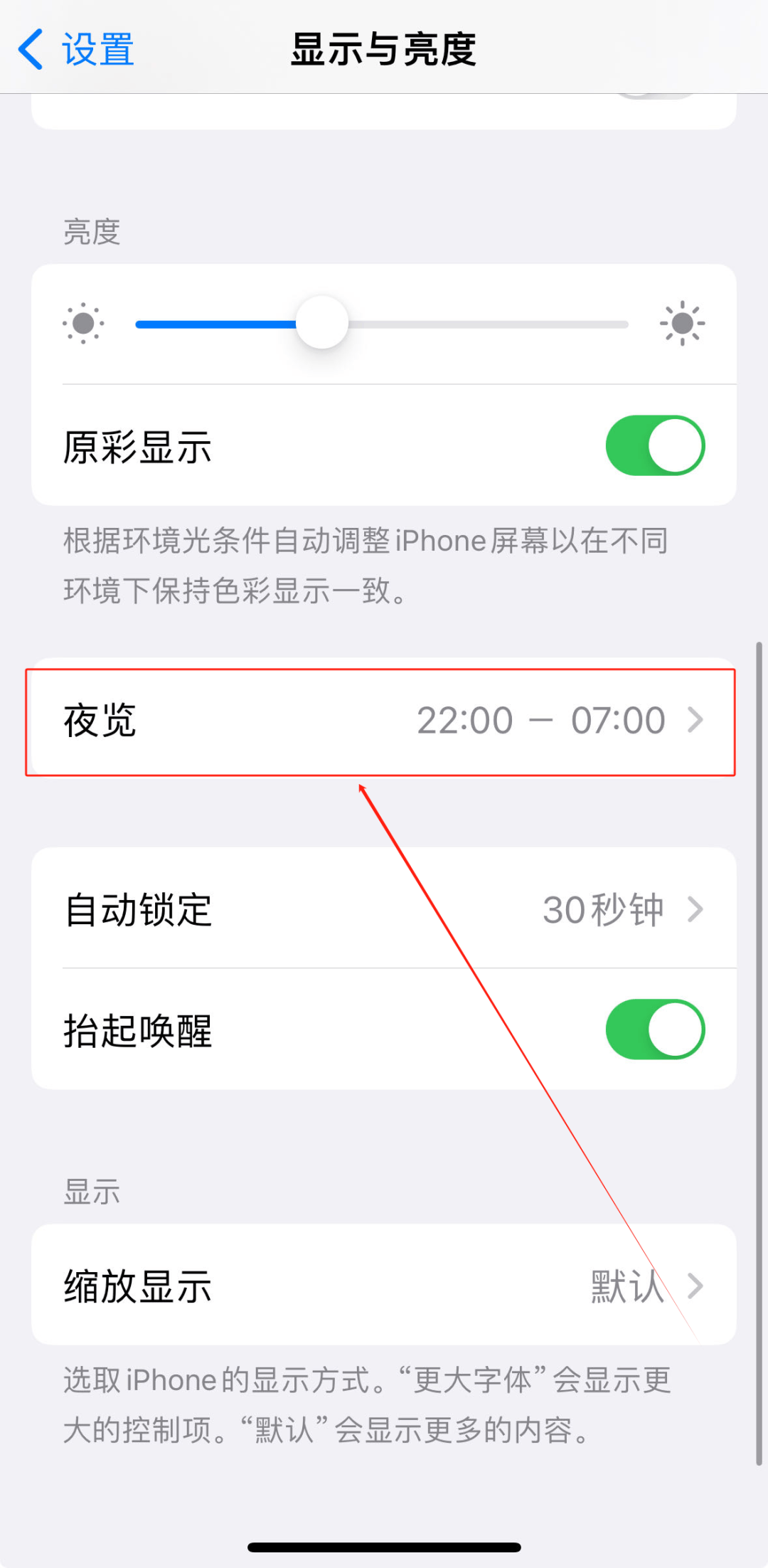Open 缩放显示 settings
The height and width of the screenshot is (1568, 768).
pos(383,1286)
